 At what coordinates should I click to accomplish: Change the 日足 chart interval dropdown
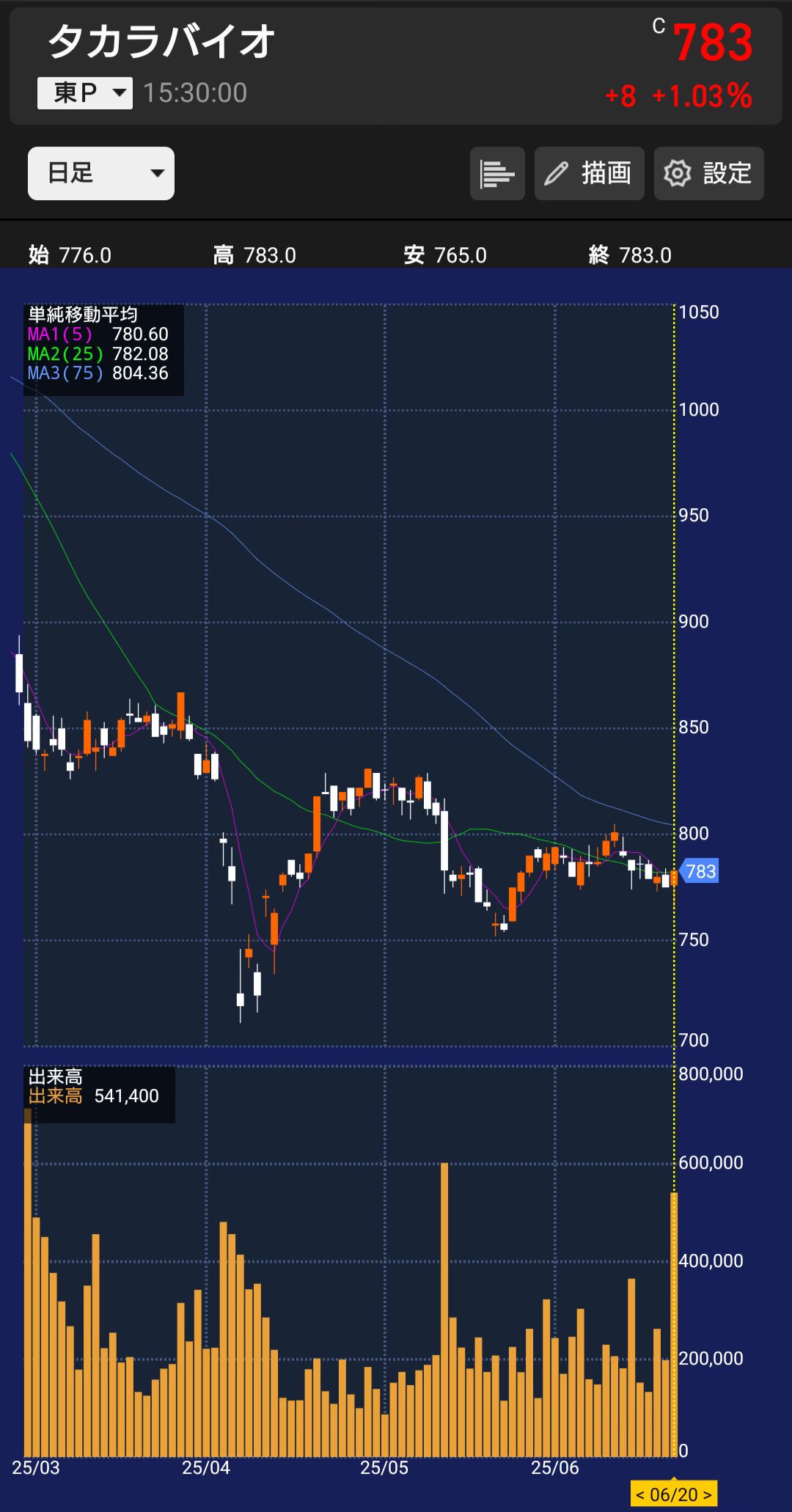pos(101,173)
